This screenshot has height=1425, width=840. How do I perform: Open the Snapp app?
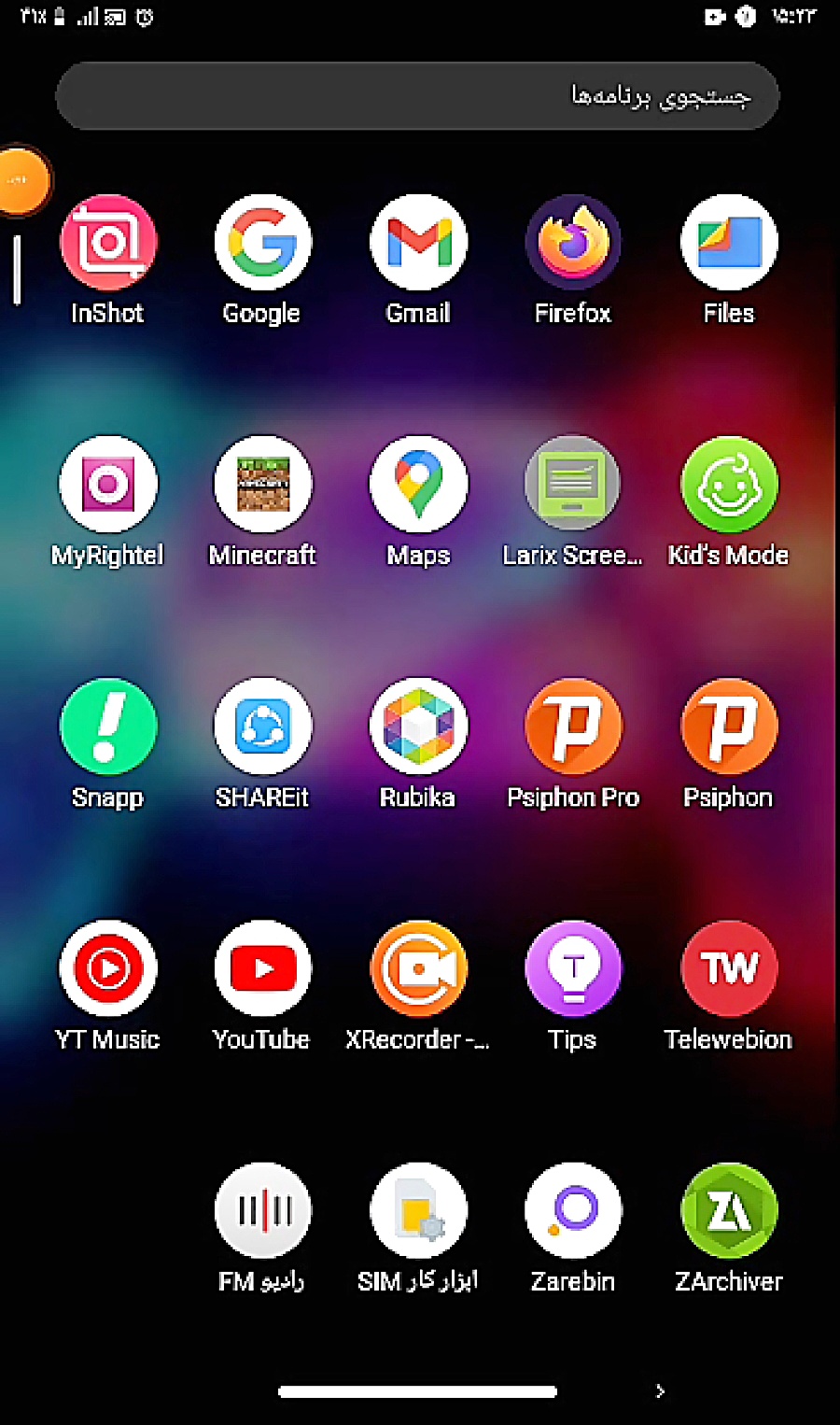[107, 727]
